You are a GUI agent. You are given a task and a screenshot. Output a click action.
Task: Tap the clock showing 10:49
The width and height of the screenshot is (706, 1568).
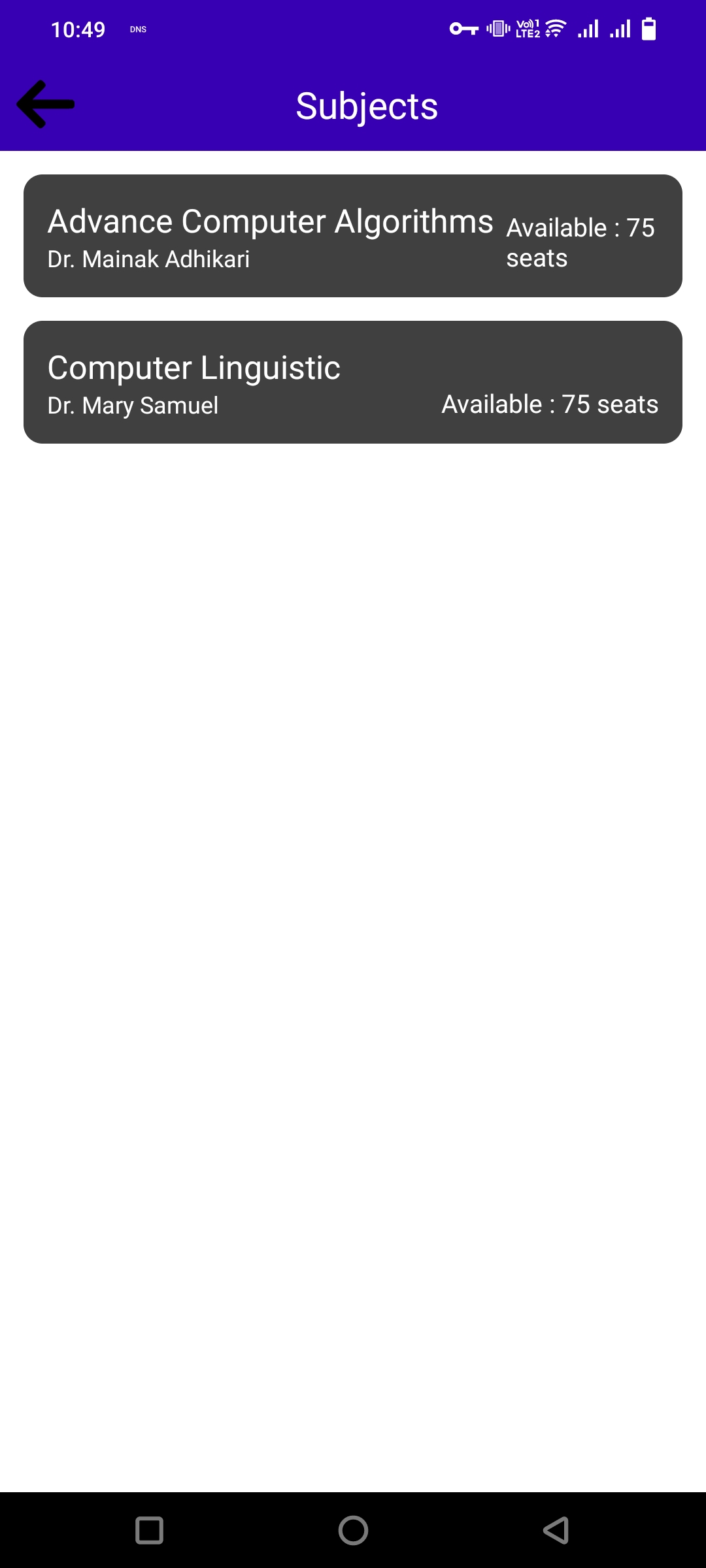coord(78,29)
